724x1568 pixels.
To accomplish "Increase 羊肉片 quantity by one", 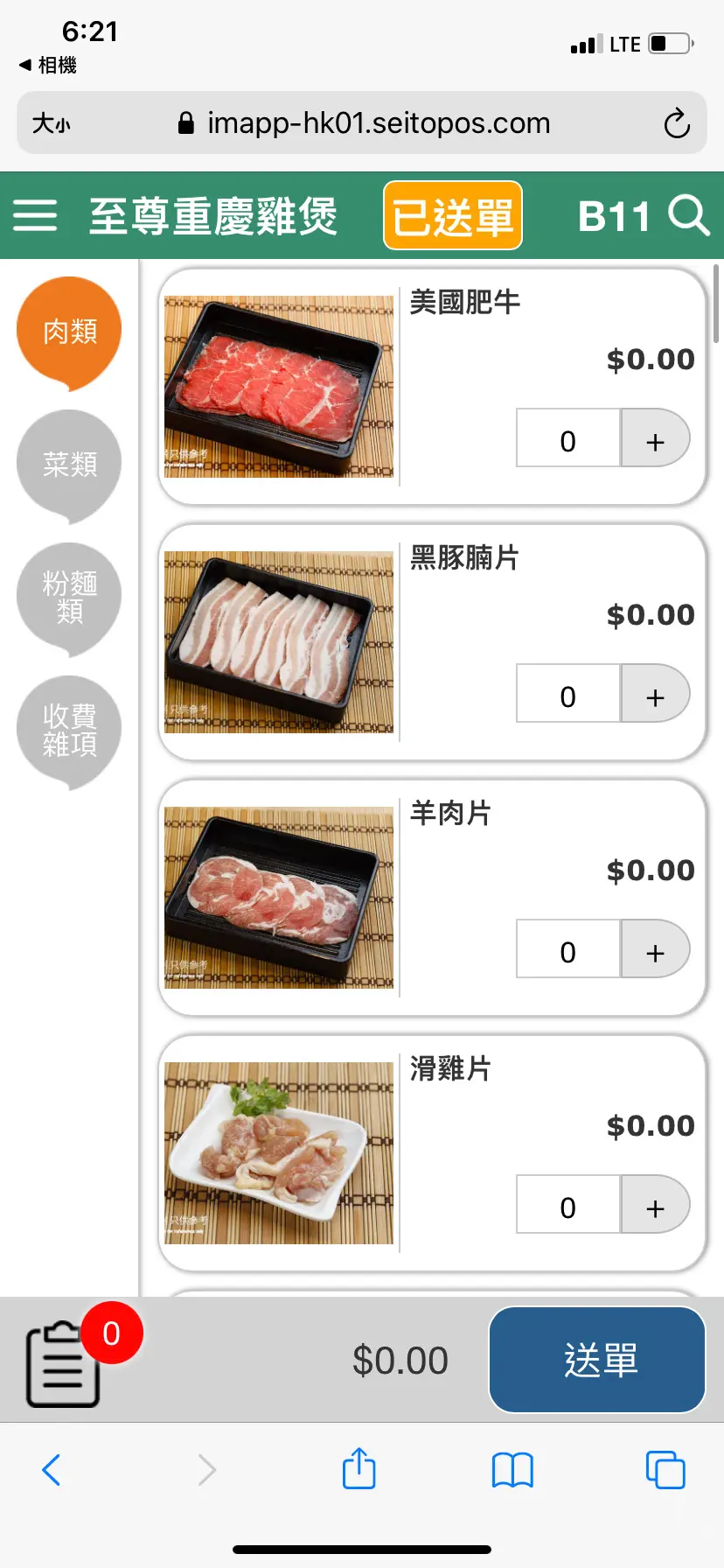I will (655, 952).
